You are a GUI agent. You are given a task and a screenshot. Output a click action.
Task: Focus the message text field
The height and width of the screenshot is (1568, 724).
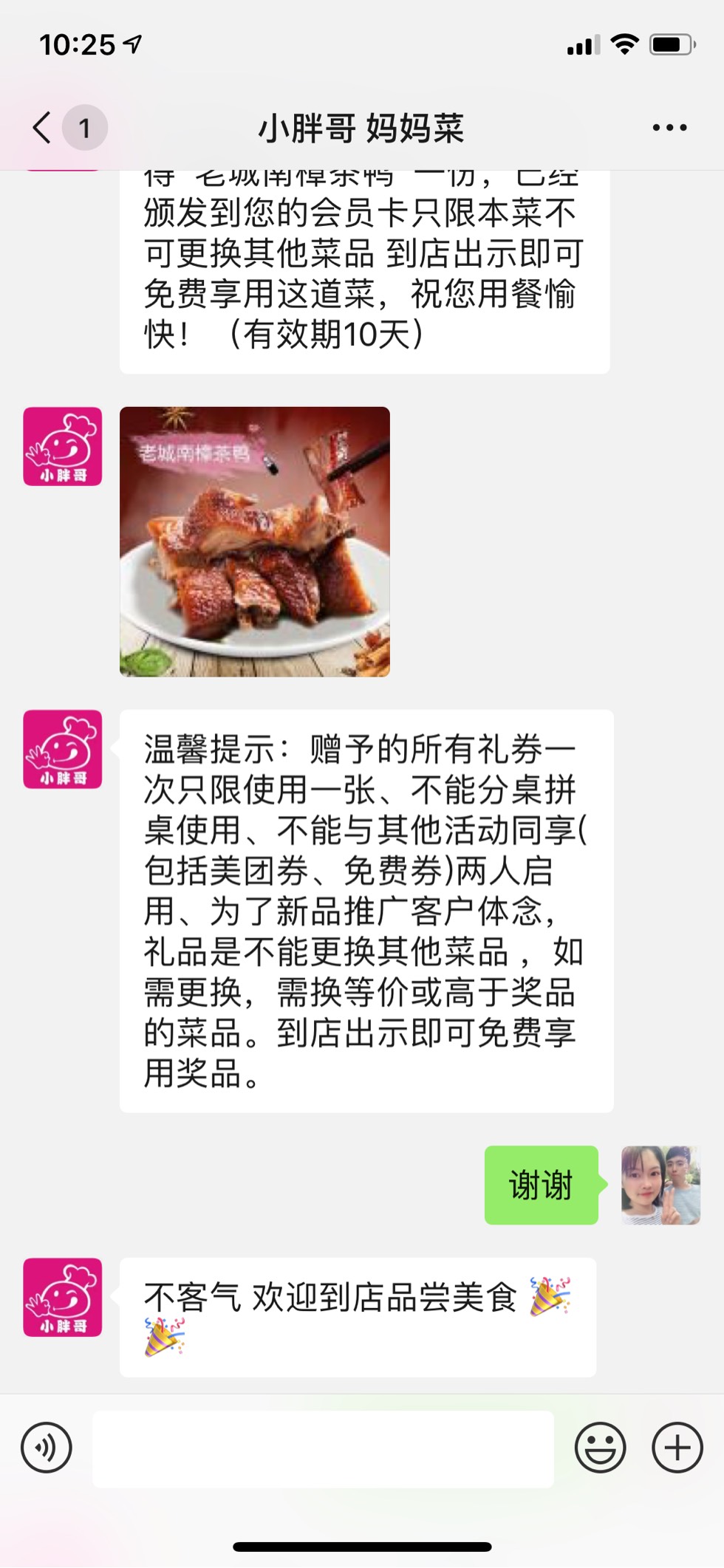pyautogui.click(x=323, y=1448)
